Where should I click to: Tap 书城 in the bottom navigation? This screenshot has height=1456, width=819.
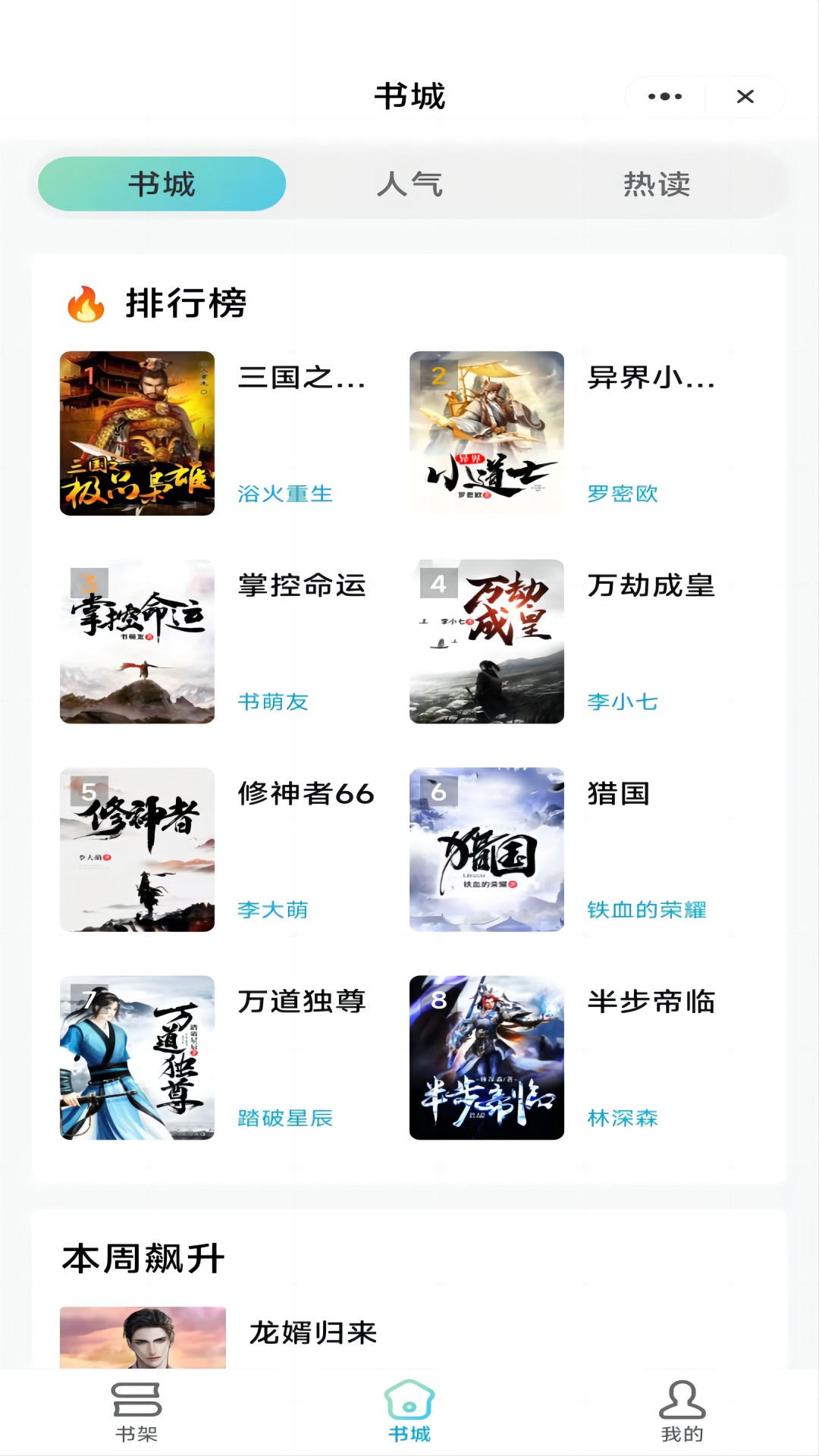[409, 1410]
